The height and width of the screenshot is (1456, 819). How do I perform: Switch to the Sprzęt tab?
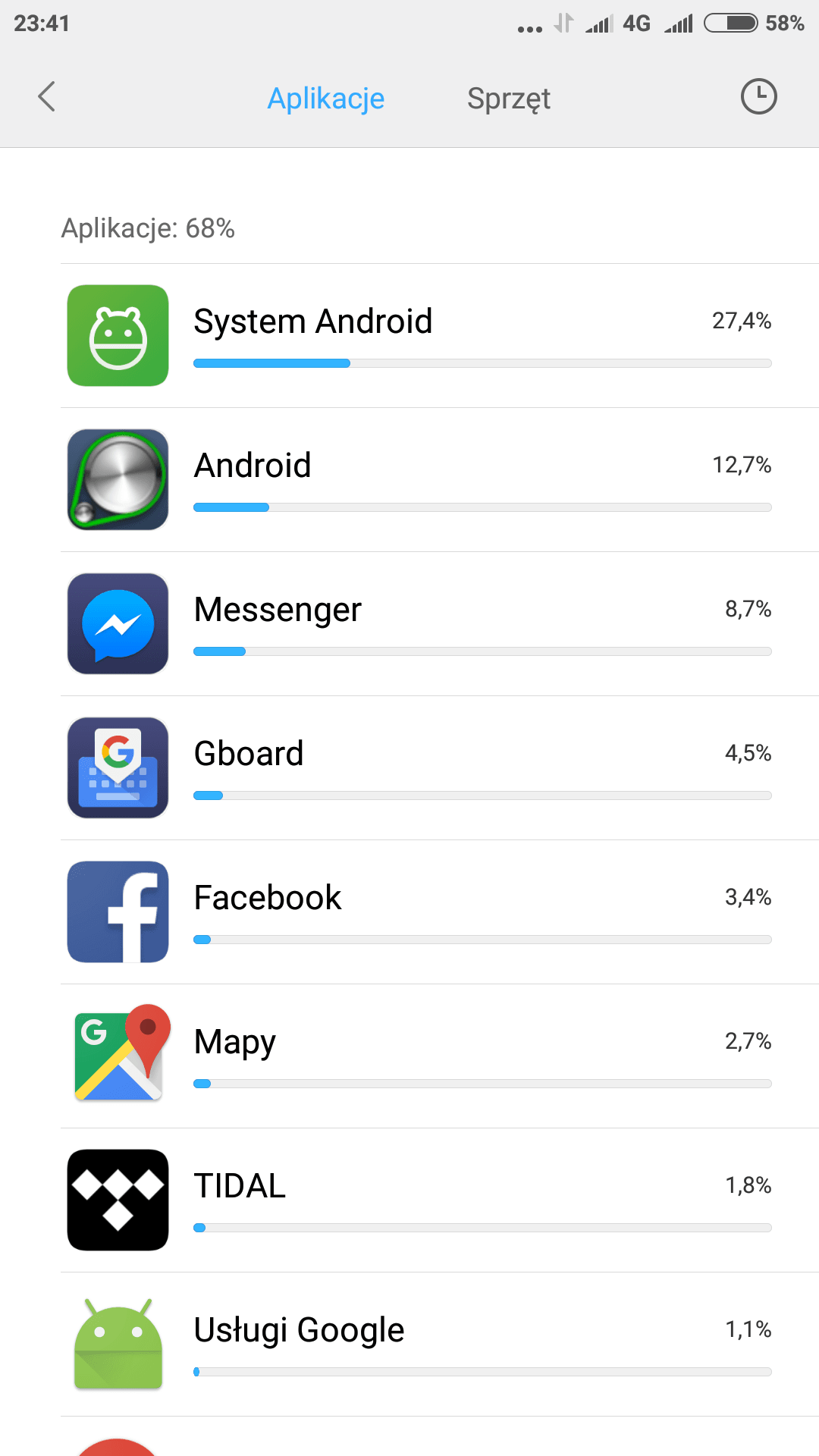point(508,99)
